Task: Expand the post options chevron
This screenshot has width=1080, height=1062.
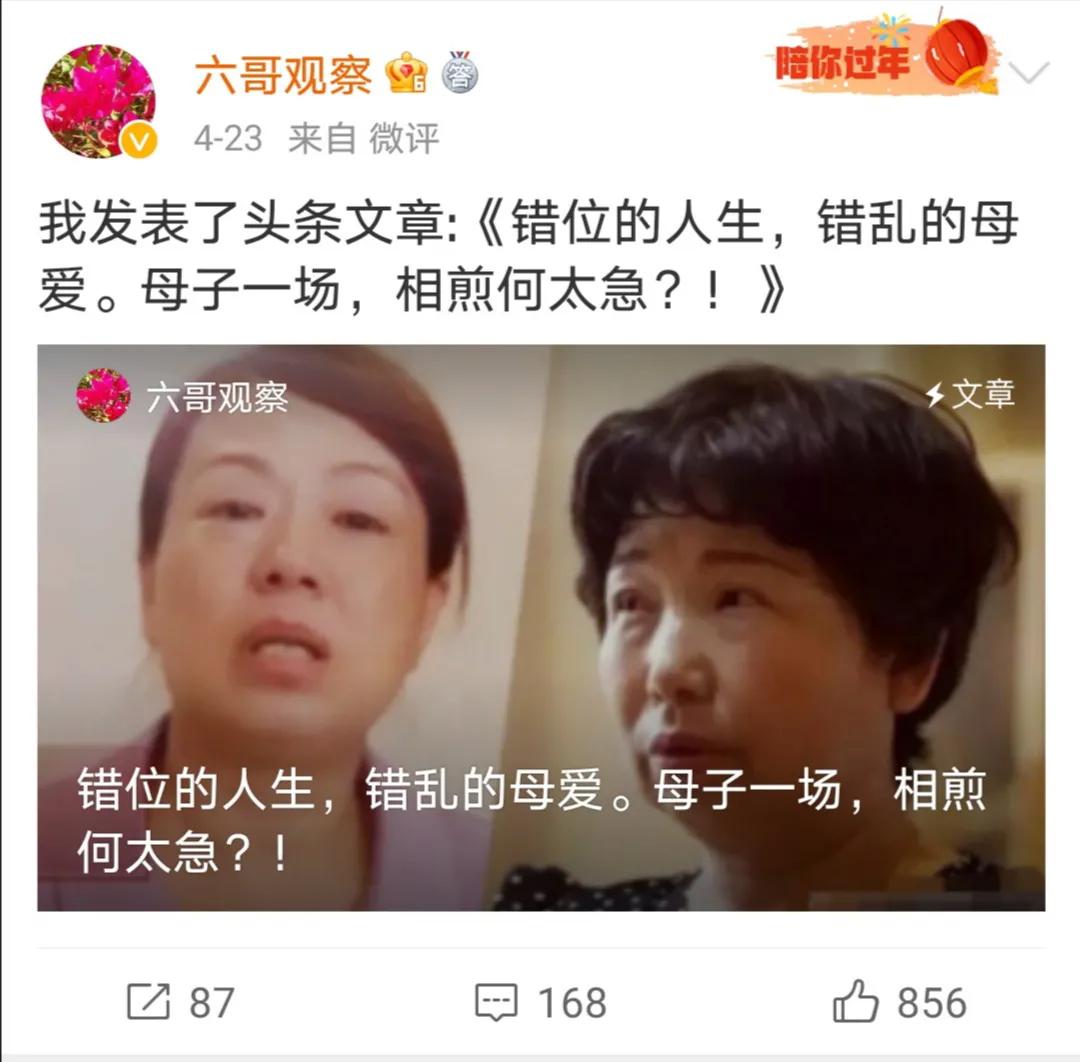Action: click(x=1029, y=72)
